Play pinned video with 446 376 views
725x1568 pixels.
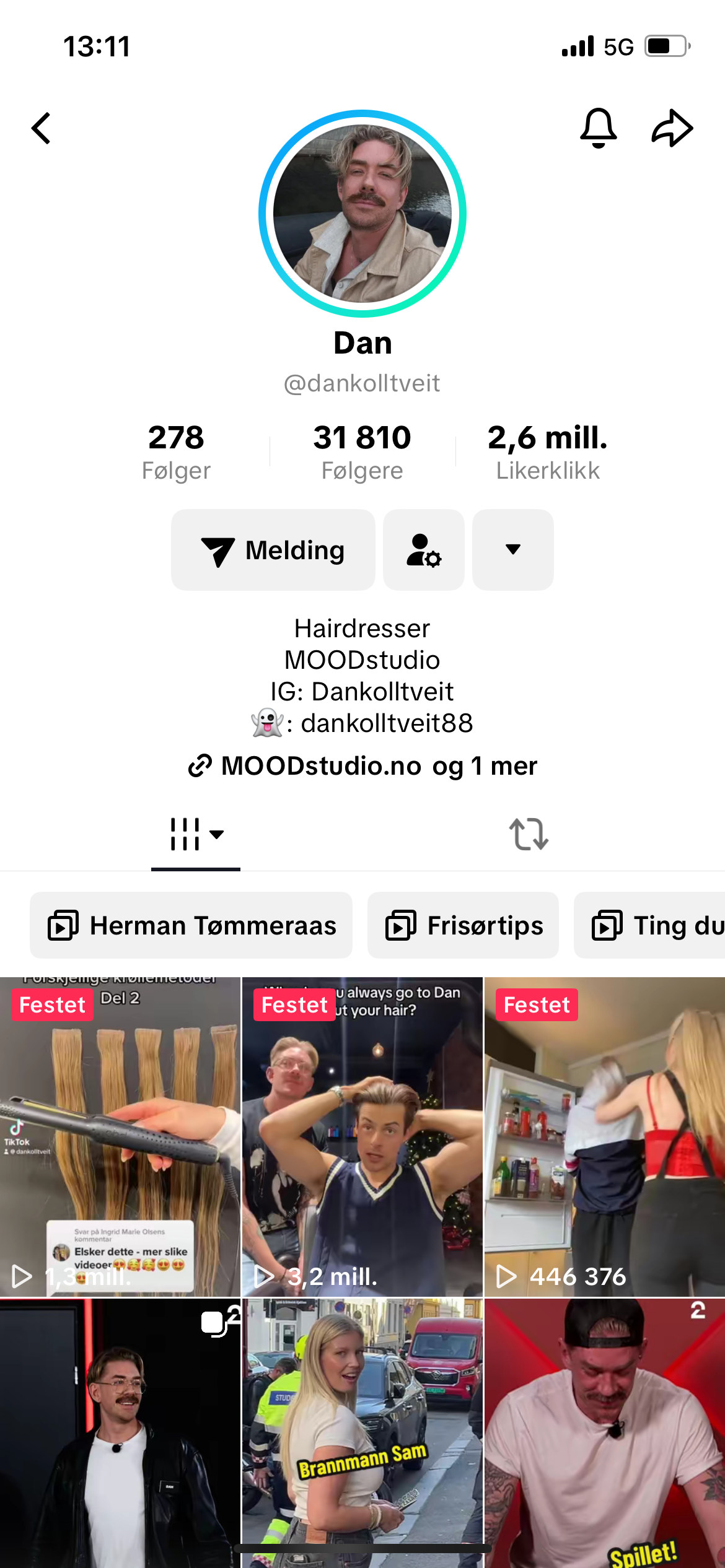605,1136
